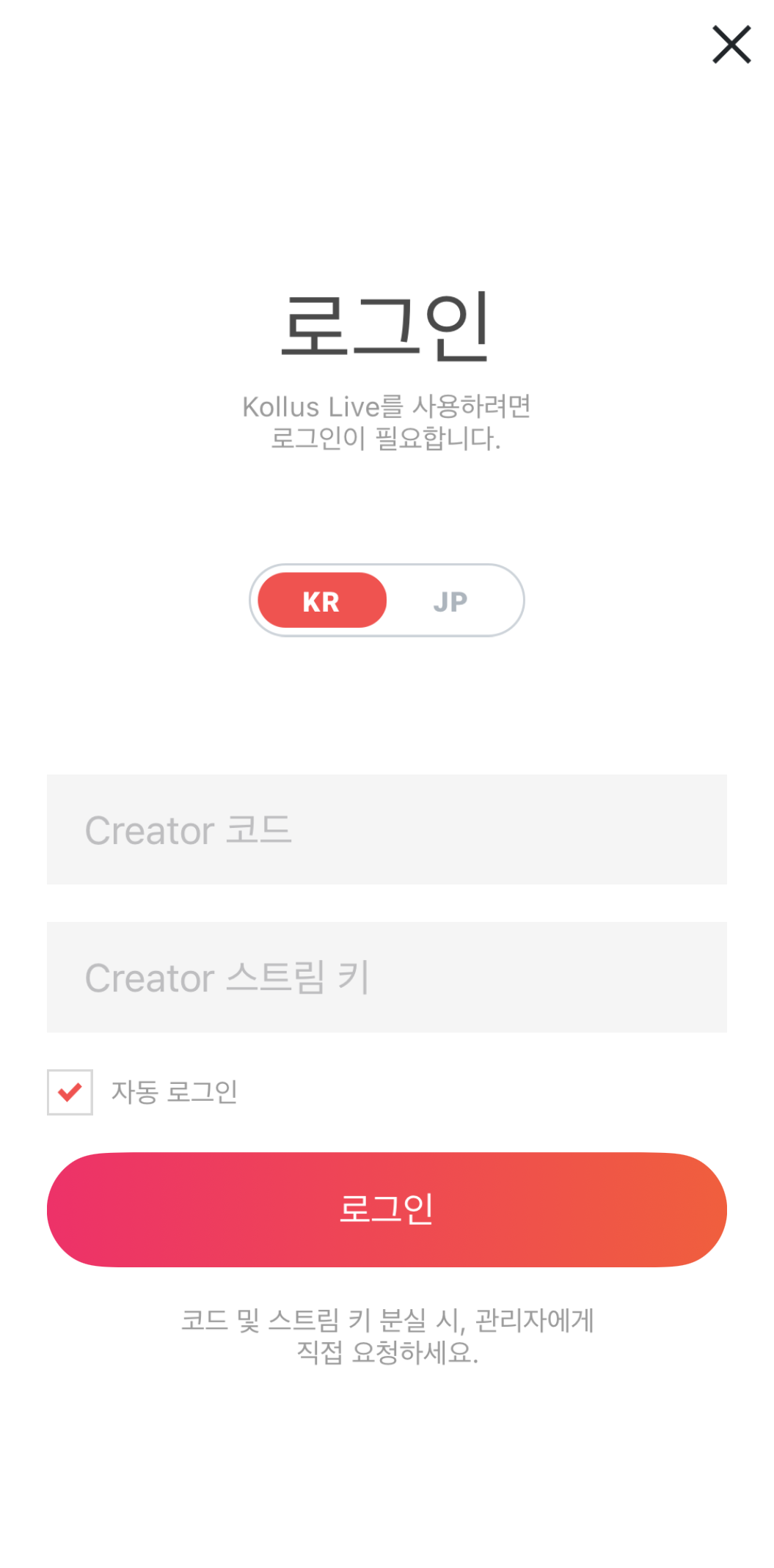Tap the 로그인 heading title
Image resolution: width=774 pixels, height=1568 pixels.
point(387,326)
